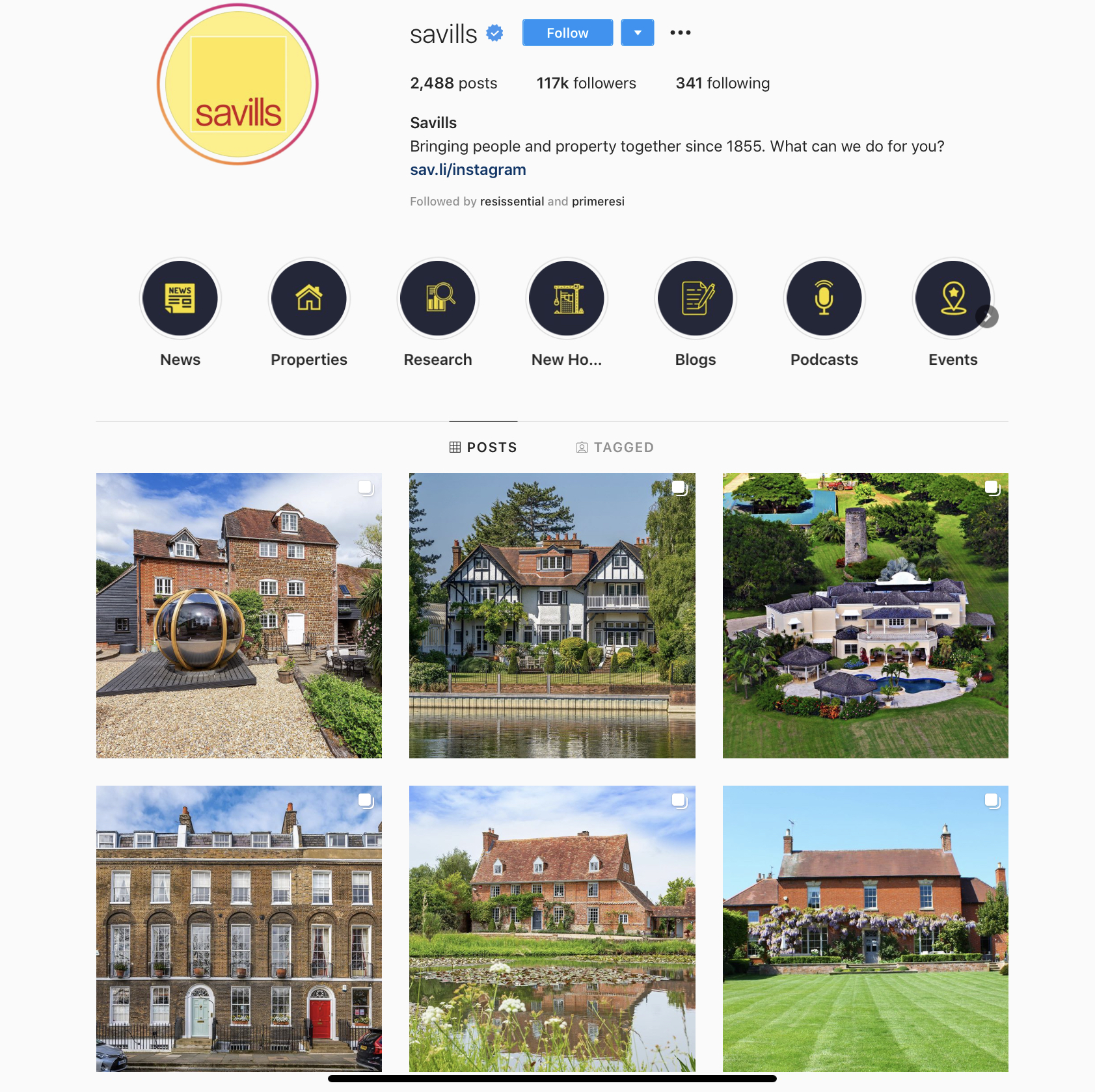Open the resissential follower profile
This screenshot has height=1092, width=1095.
tap(511, 202)
